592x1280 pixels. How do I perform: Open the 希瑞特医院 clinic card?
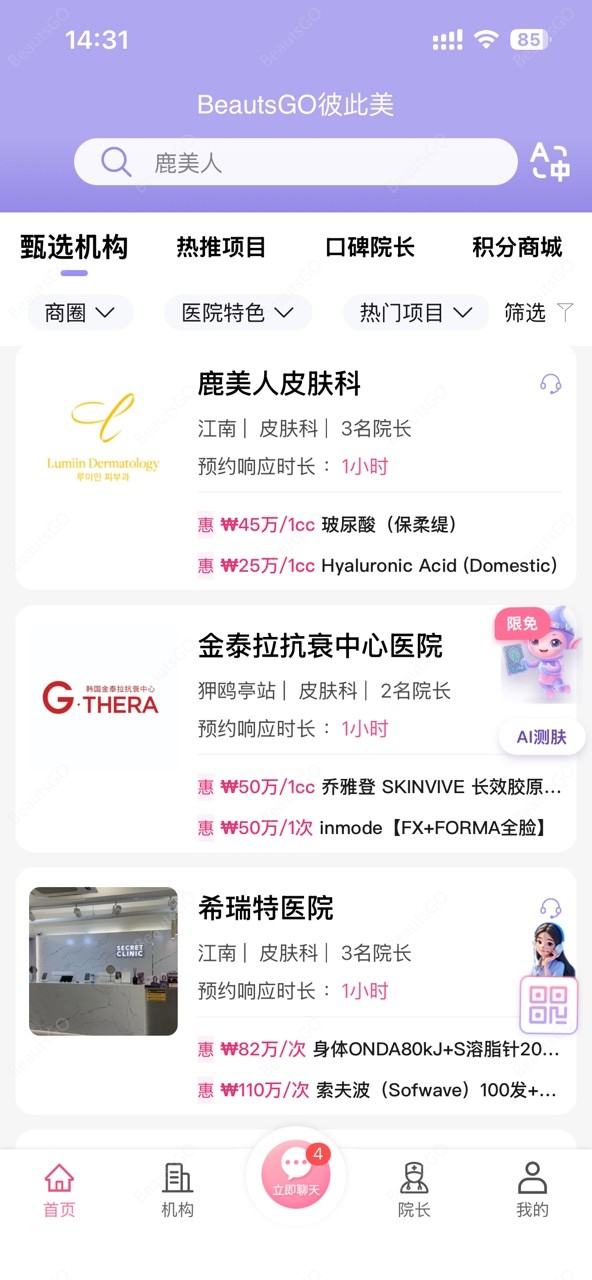coord(296,991)
